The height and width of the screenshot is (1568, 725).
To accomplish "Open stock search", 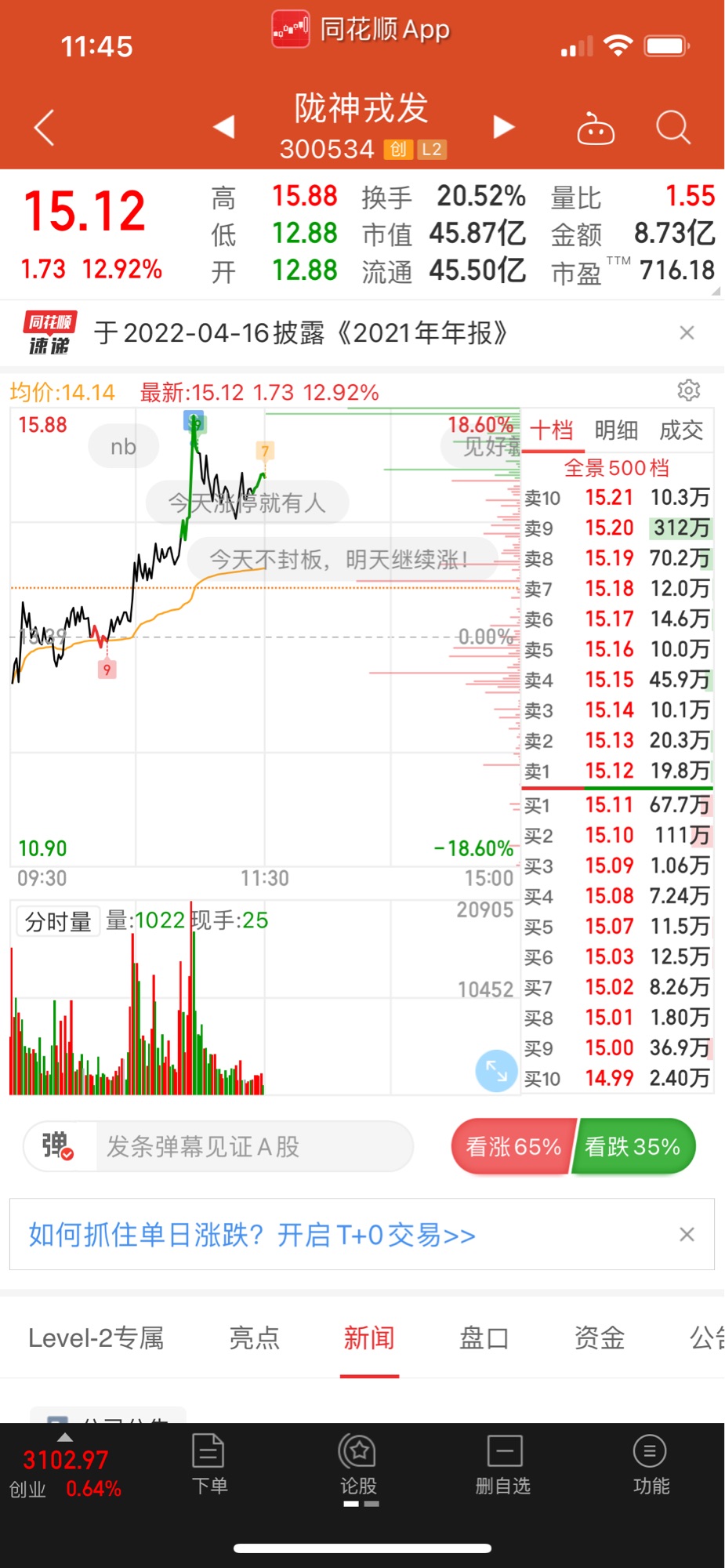I will [x=673, y=127].
